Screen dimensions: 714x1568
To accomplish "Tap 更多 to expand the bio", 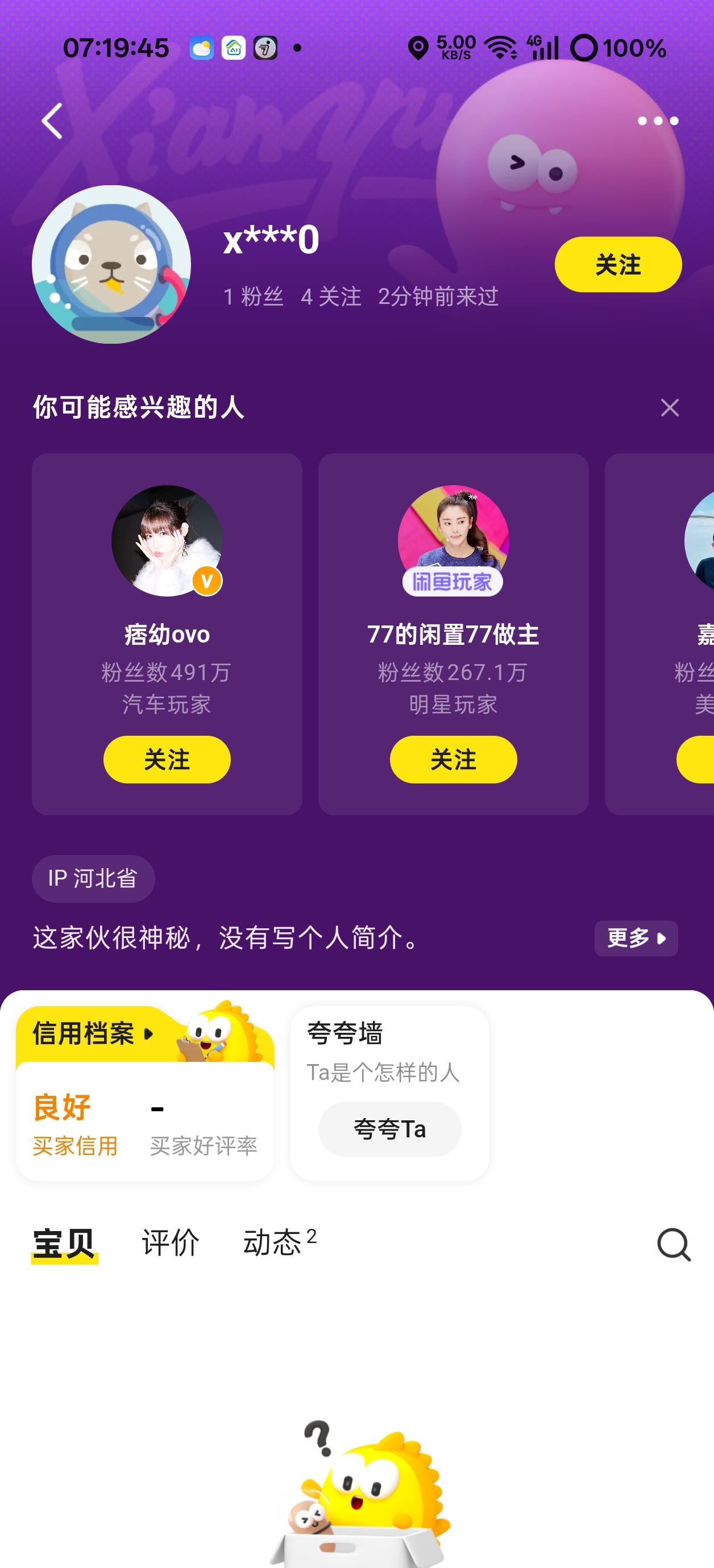I will (x=636, y=938).
